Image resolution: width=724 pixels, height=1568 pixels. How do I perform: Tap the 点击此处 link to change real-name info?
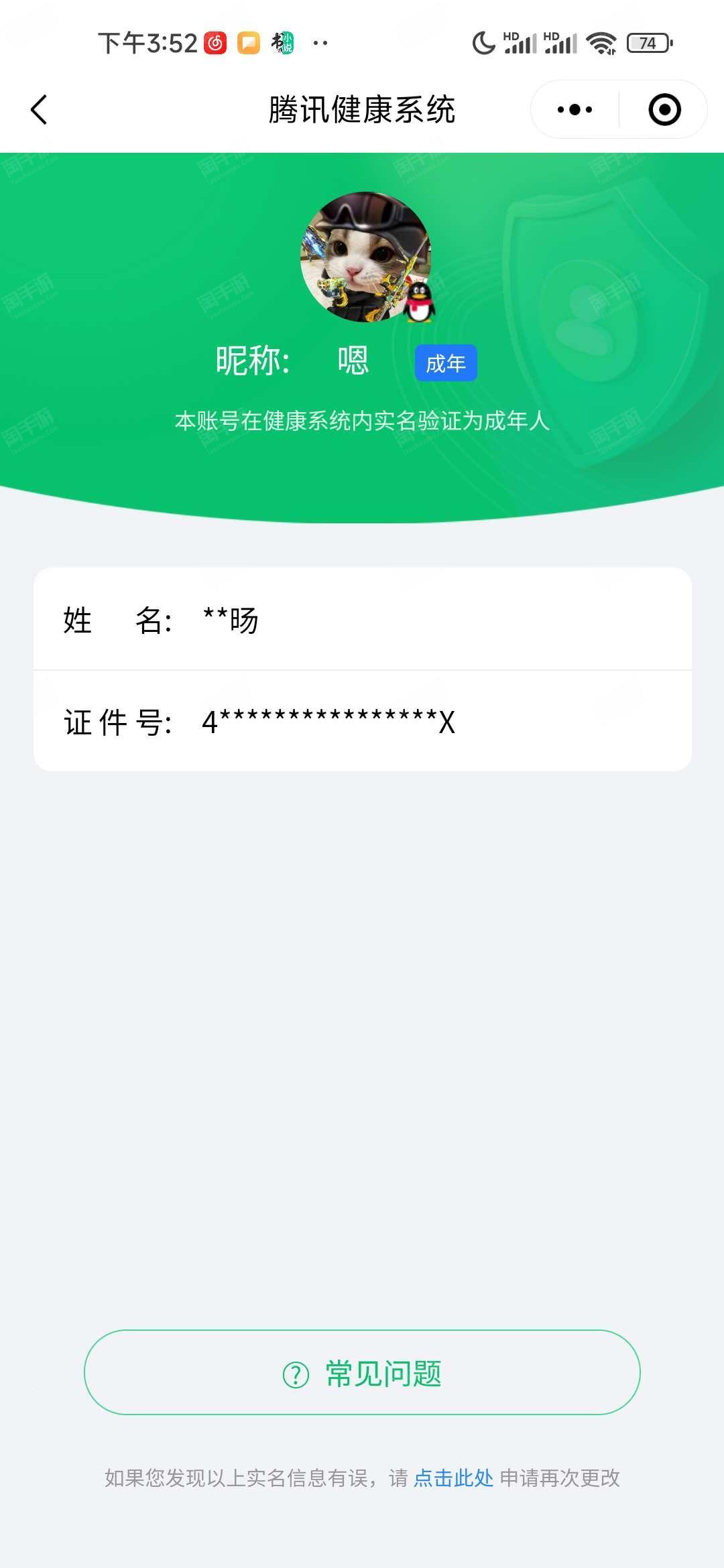point(453,1478)
